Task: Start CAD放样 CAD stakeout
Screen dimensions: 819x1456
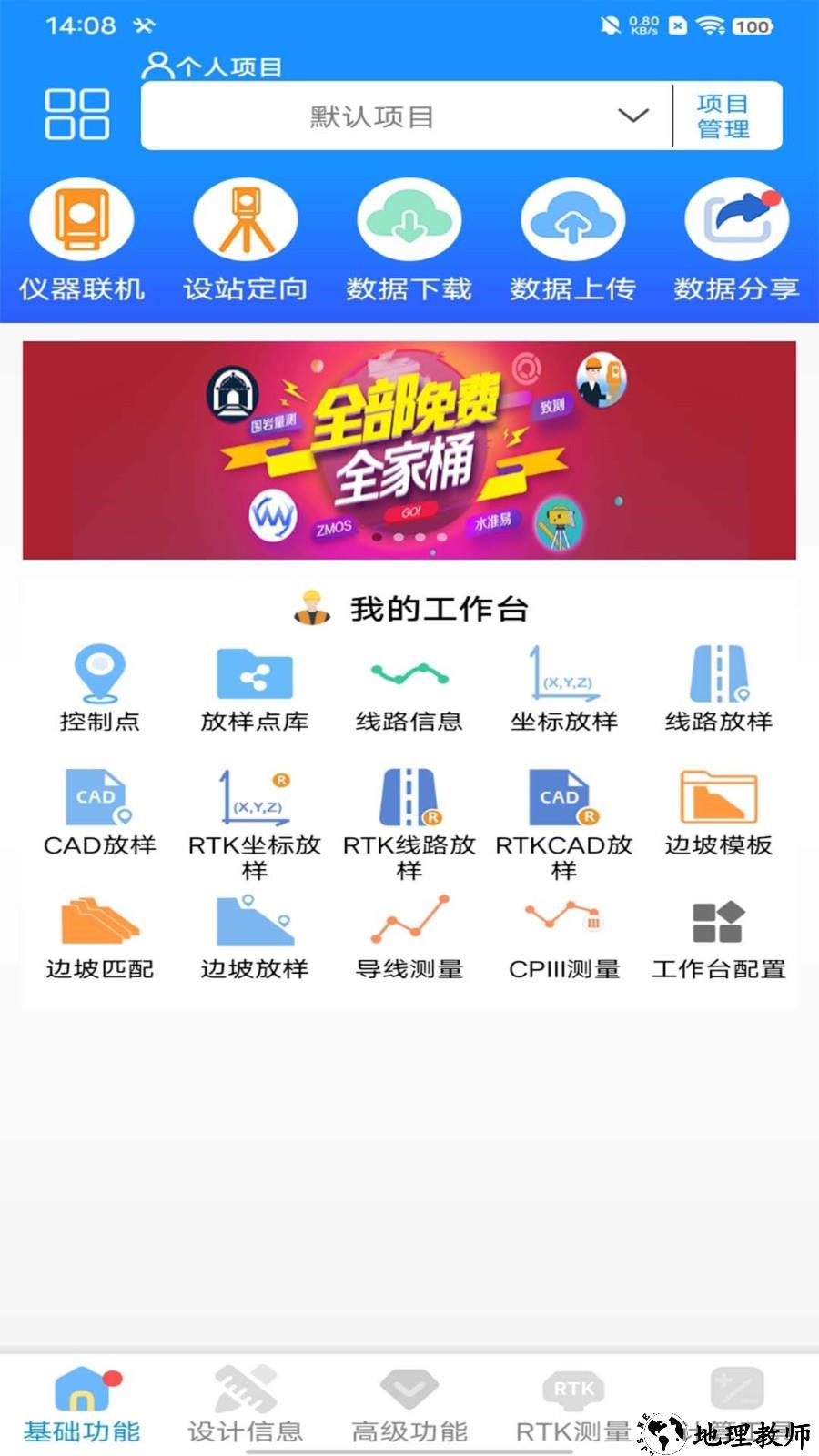Action: 100,814
